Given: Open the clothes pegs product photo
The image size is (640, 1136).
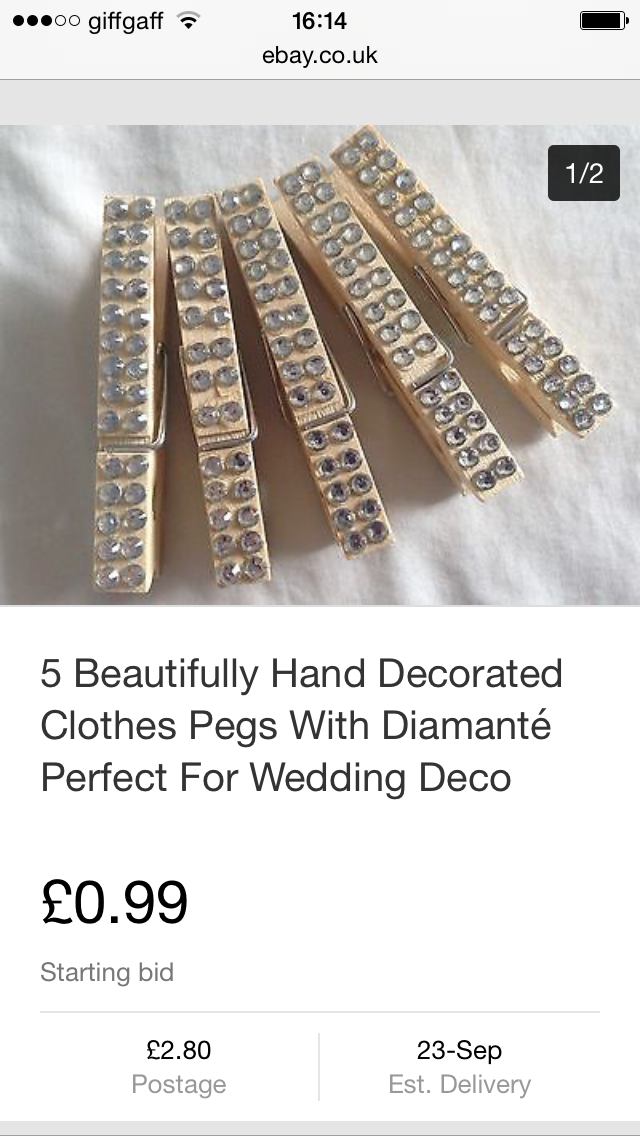Looking at the screenshot, I should pyautogui.click(x=320, y=365).
